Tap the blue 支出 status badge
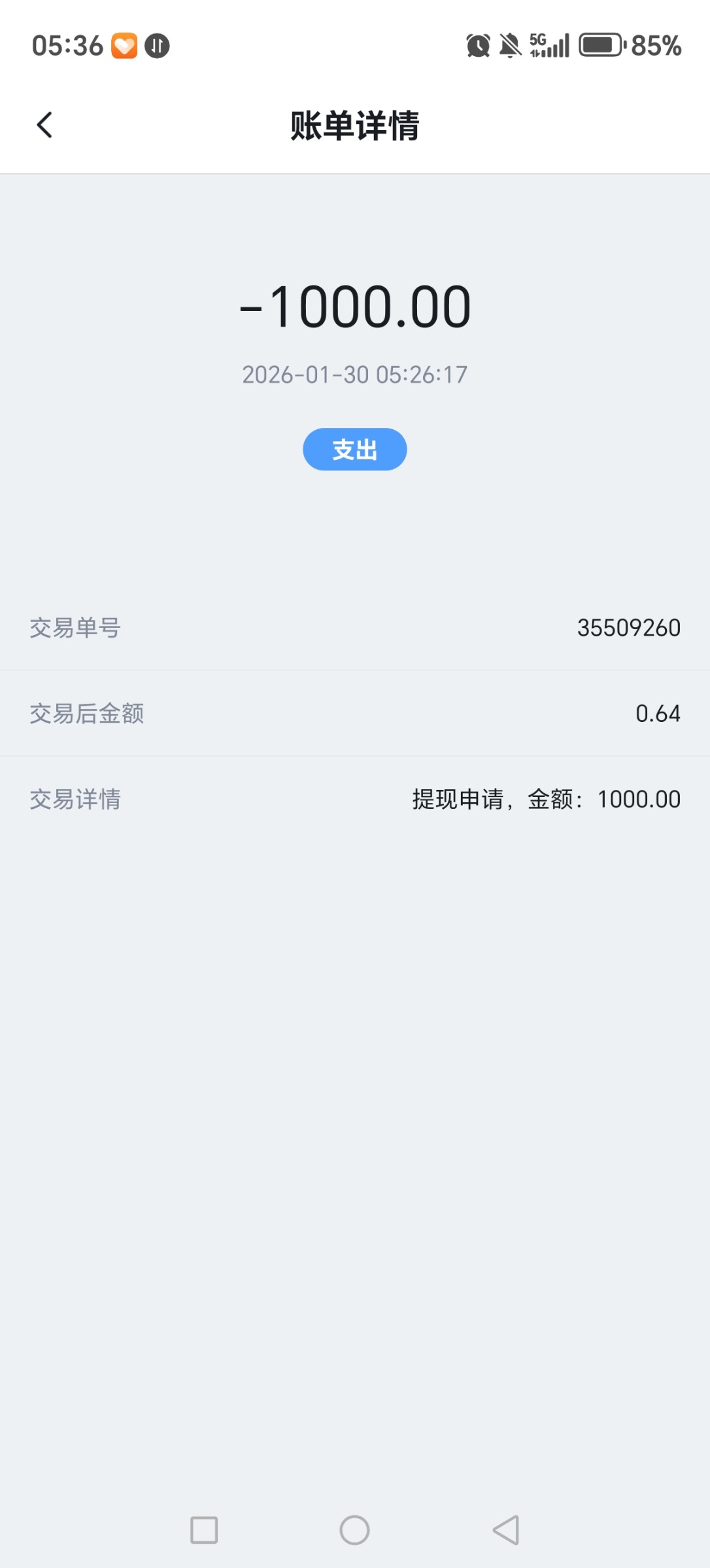This screenshot has height=1568, width=710. 354,449
